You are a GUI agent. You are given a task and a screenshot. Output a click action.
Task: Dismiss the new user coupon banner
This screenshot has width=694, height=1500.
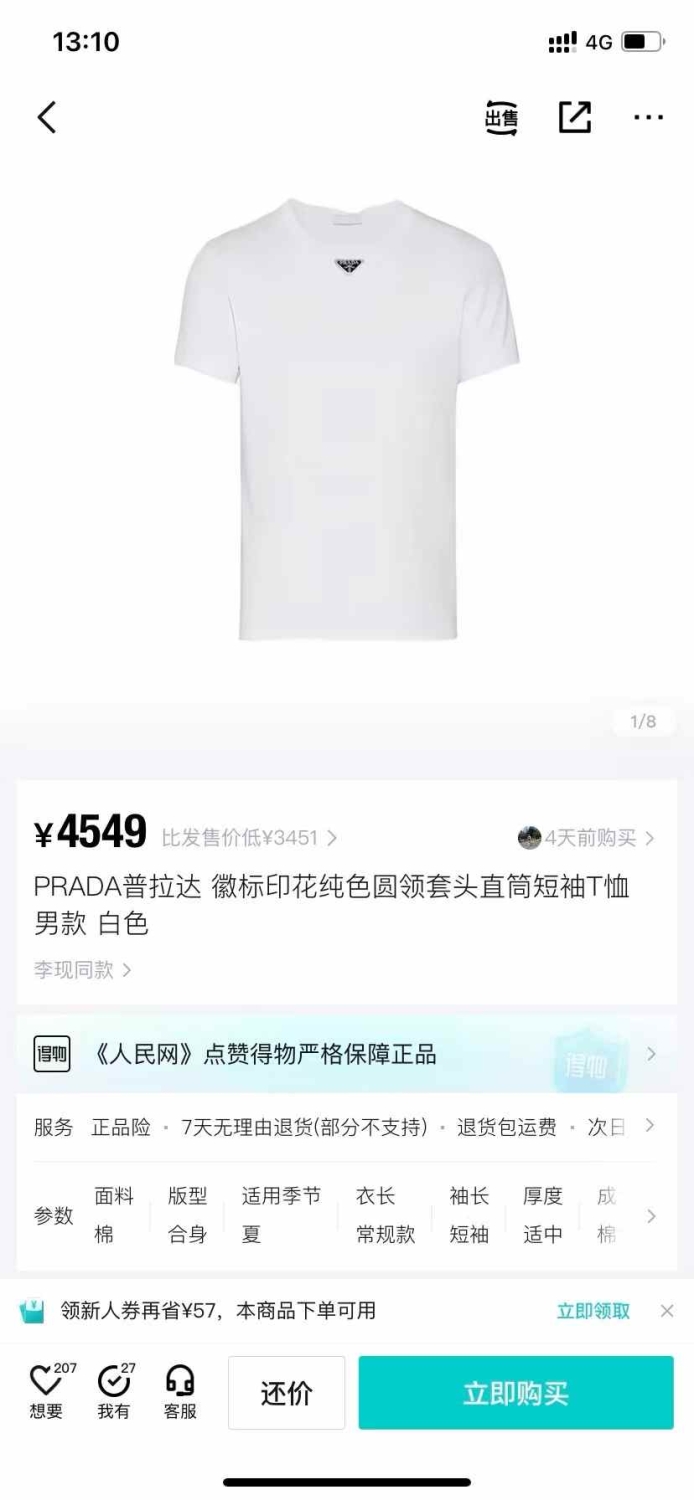pyautogui.click(x=667, y=1311)
